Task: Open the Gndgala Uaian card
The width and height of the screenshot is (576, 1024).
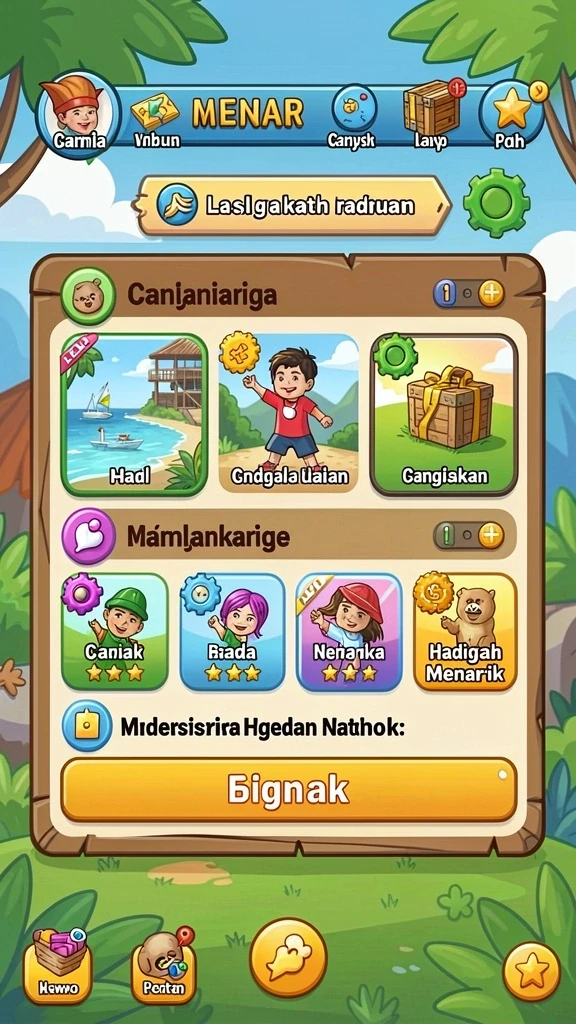Action: click(x=288, y=414)
